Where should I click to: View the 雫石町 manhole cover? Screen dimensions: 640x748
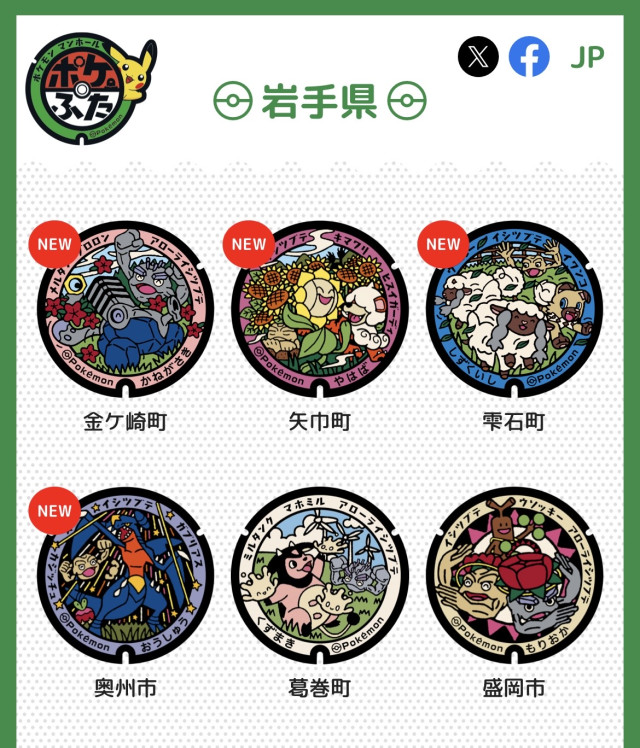tap(514, 310)
